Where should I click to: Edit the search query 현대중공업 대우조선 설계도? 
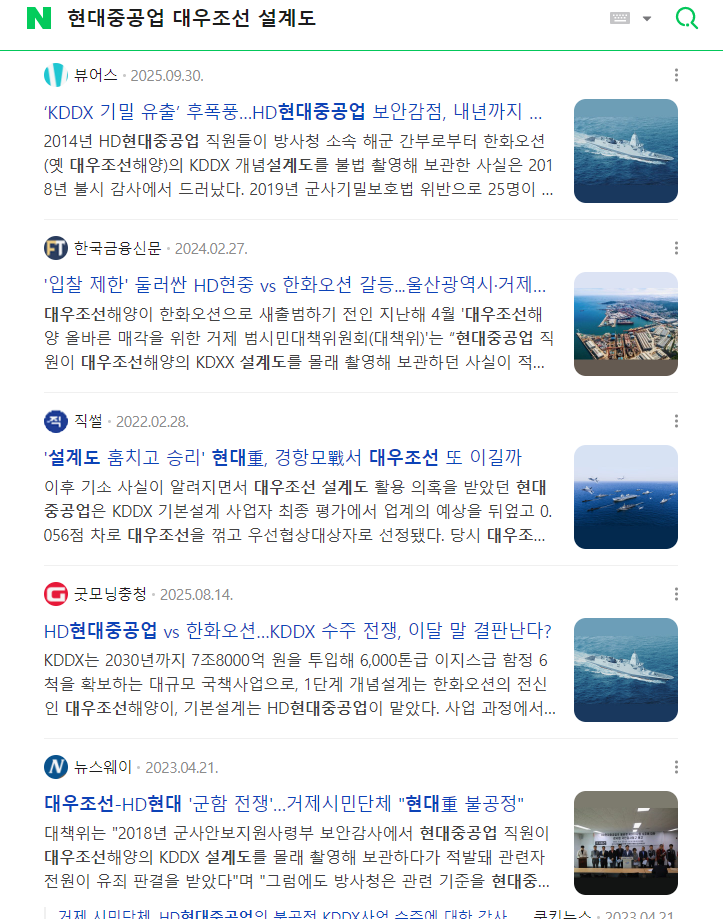point(190,18)
